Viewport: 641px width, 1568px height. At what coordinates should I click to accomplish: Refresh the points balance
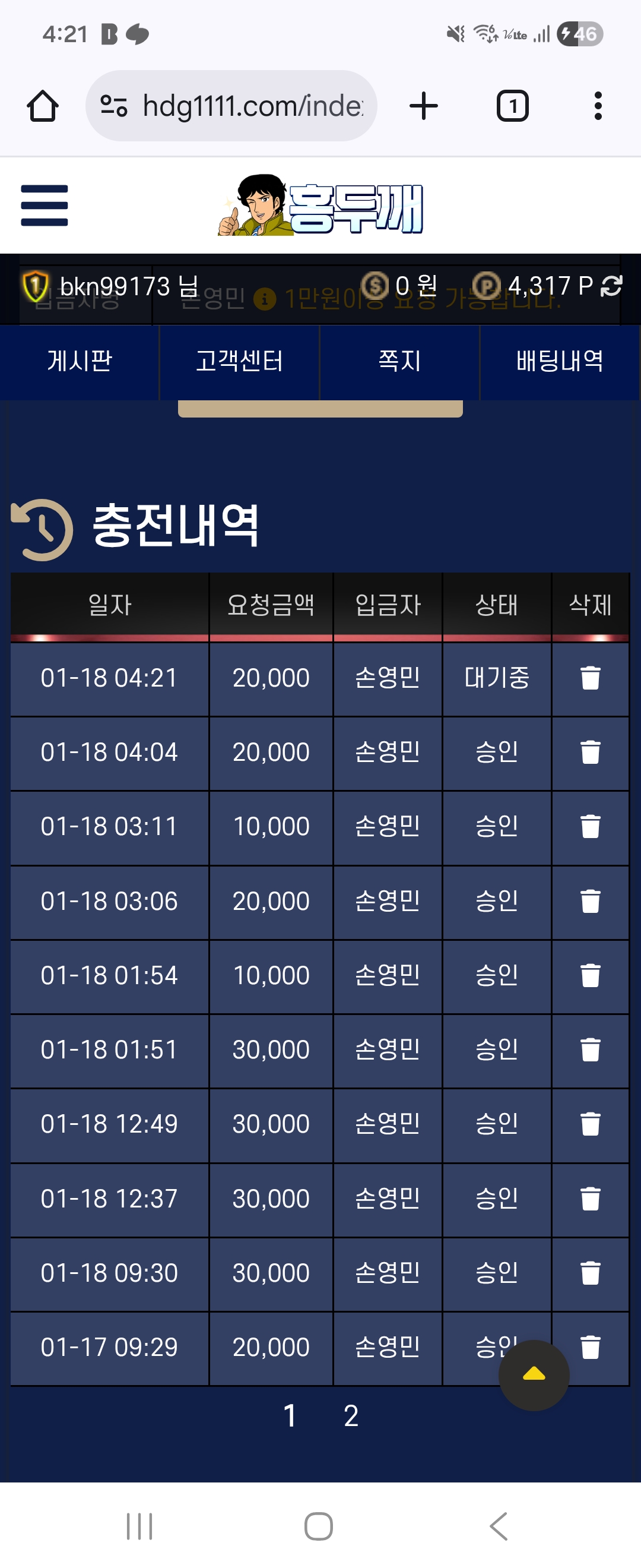click(611, 286)
